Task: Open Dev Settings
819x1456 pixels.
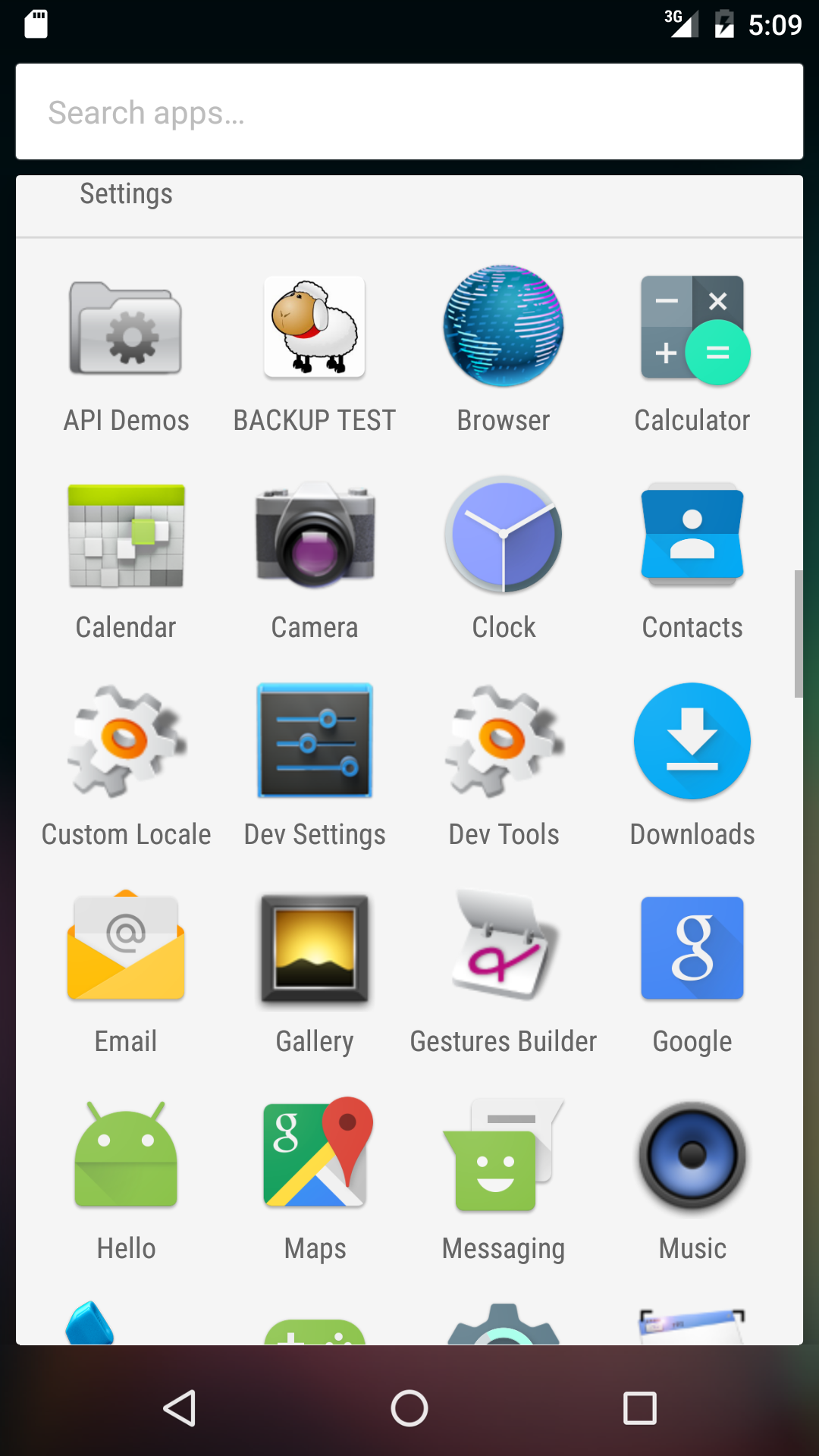Action: click(x=315, y=741)
